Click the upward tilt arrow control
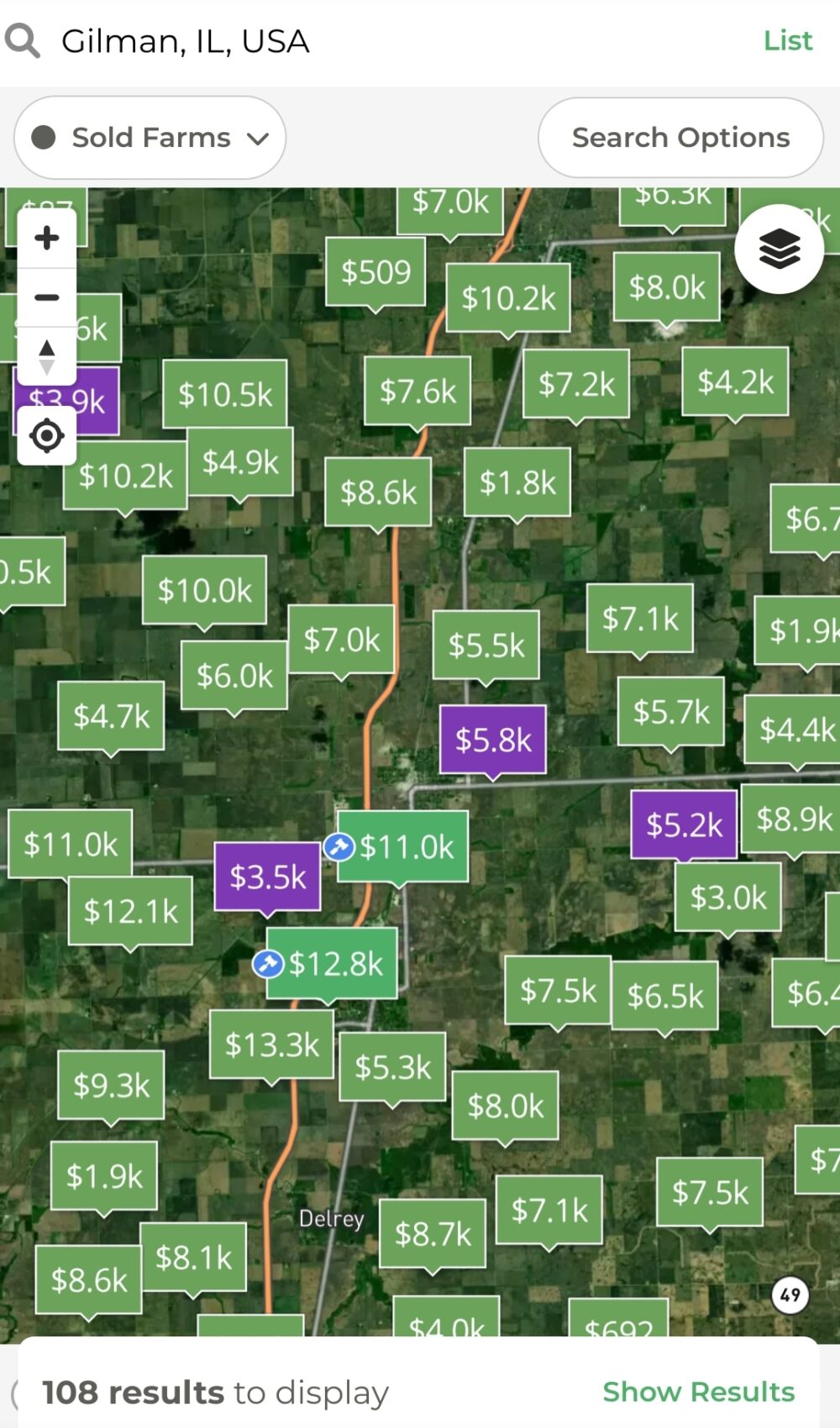The width and height of the screenshot is (840, 1428). tap(46, 349)
